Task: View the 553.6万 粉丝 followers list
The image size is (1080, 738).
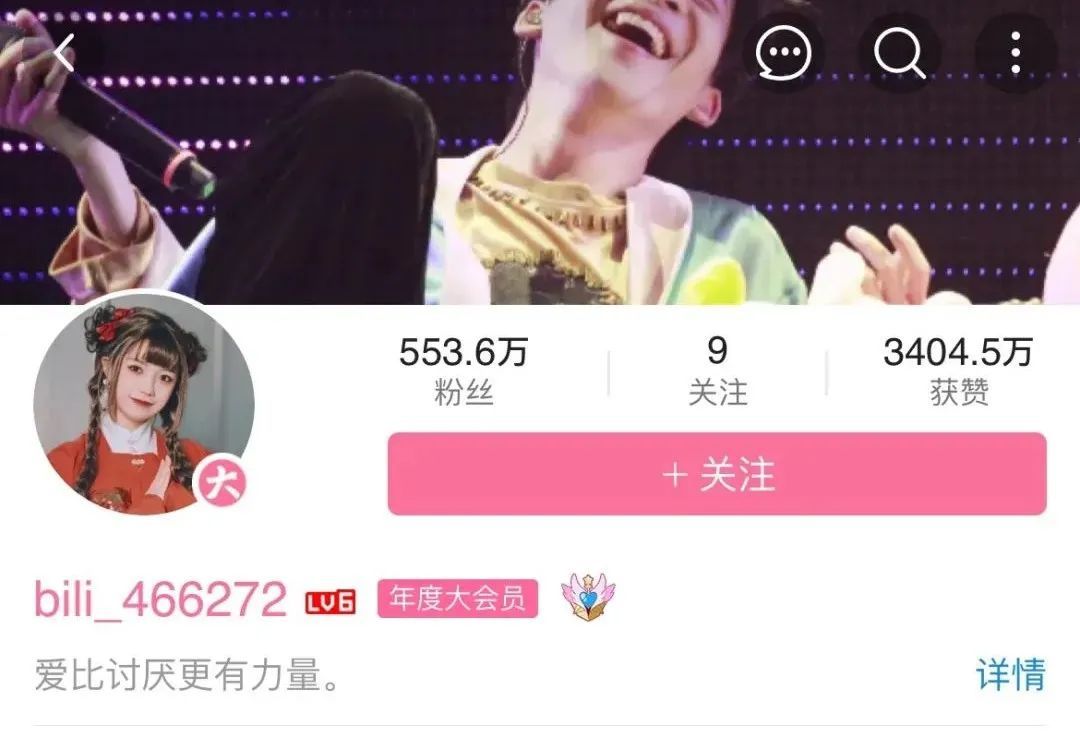Action: (x=464, y=371)
